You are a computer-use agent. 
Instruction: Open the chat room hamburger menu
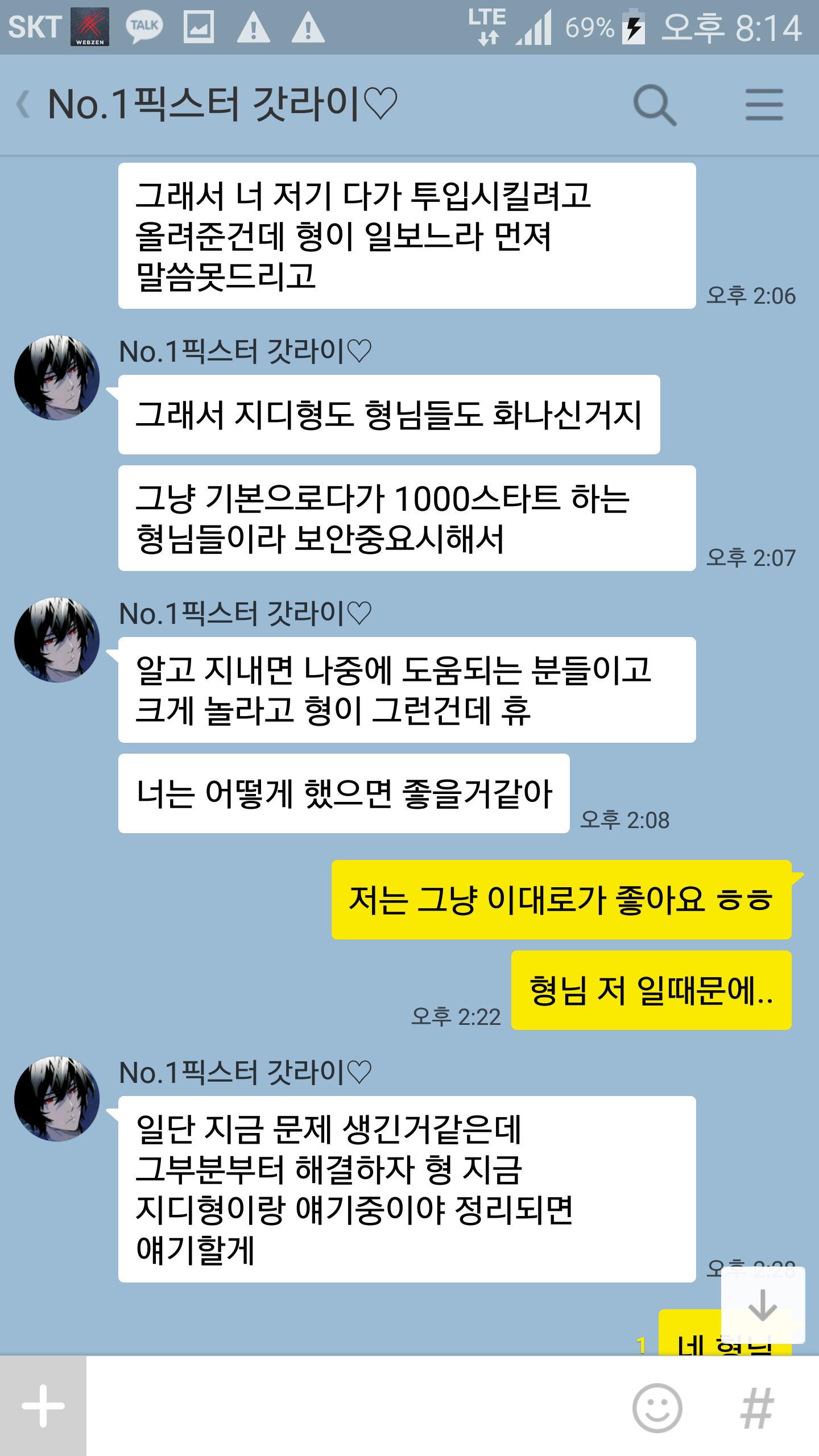pyautogui.click(x=764, y=105)
